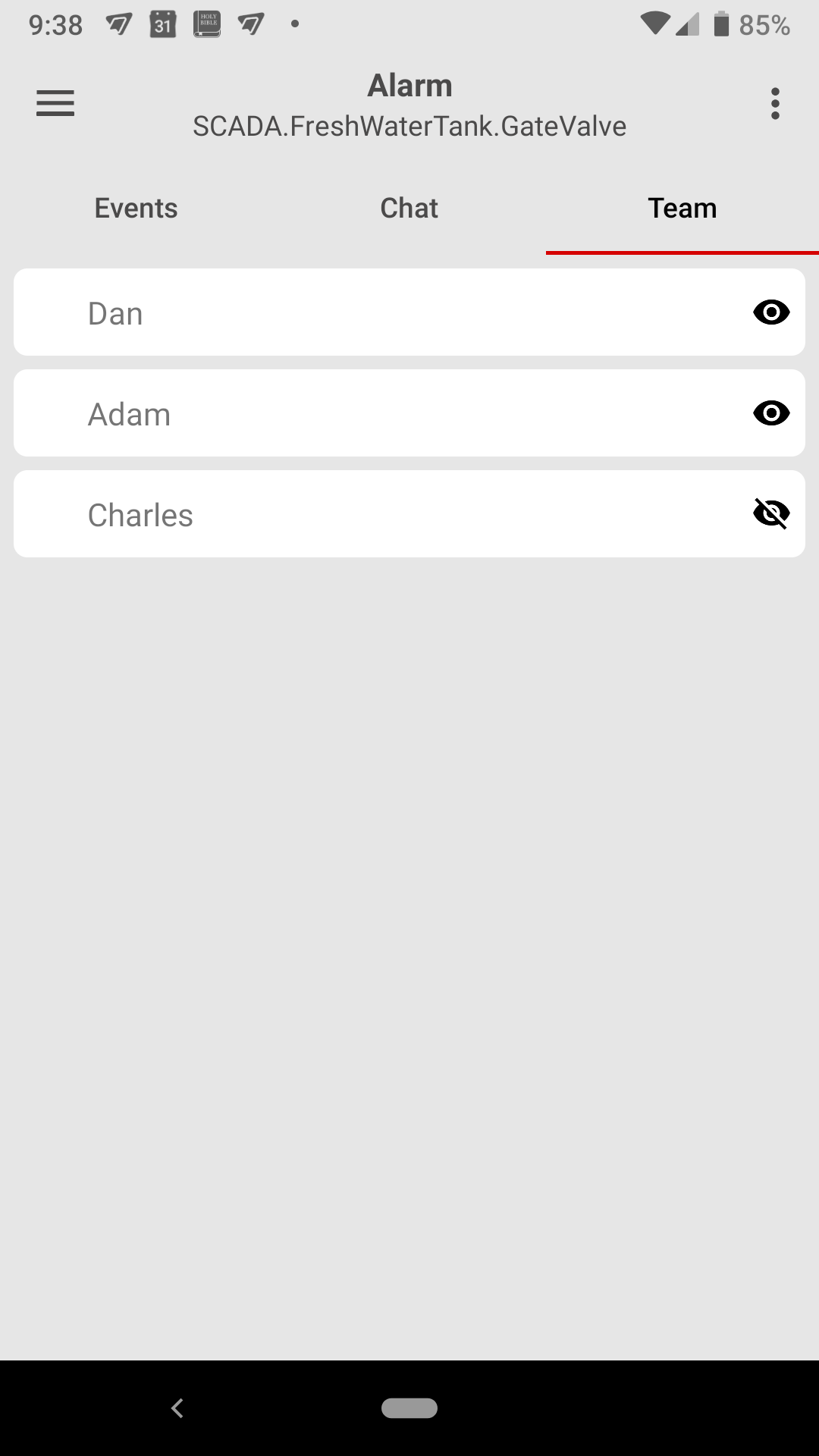819x1456 pixels.
Task: Open the hamburger drawer menu
Action: click(x=55, y=103)
